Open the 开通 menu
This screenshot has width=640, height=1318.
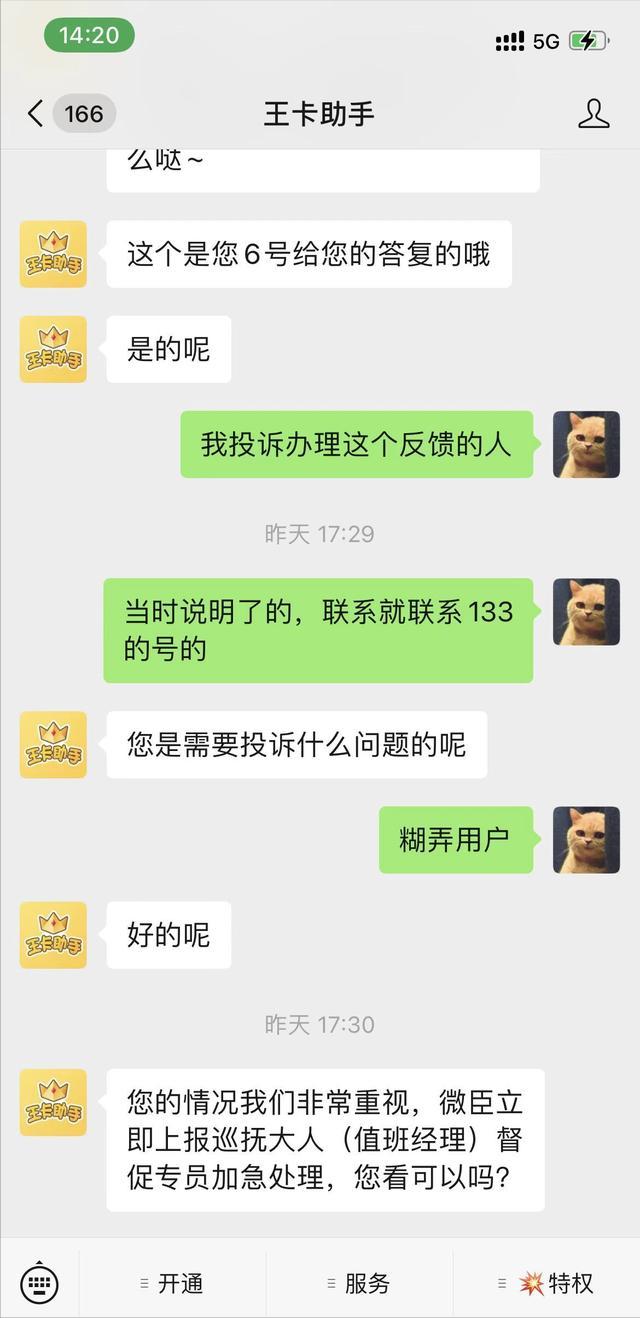click(x=172, y=1283)
